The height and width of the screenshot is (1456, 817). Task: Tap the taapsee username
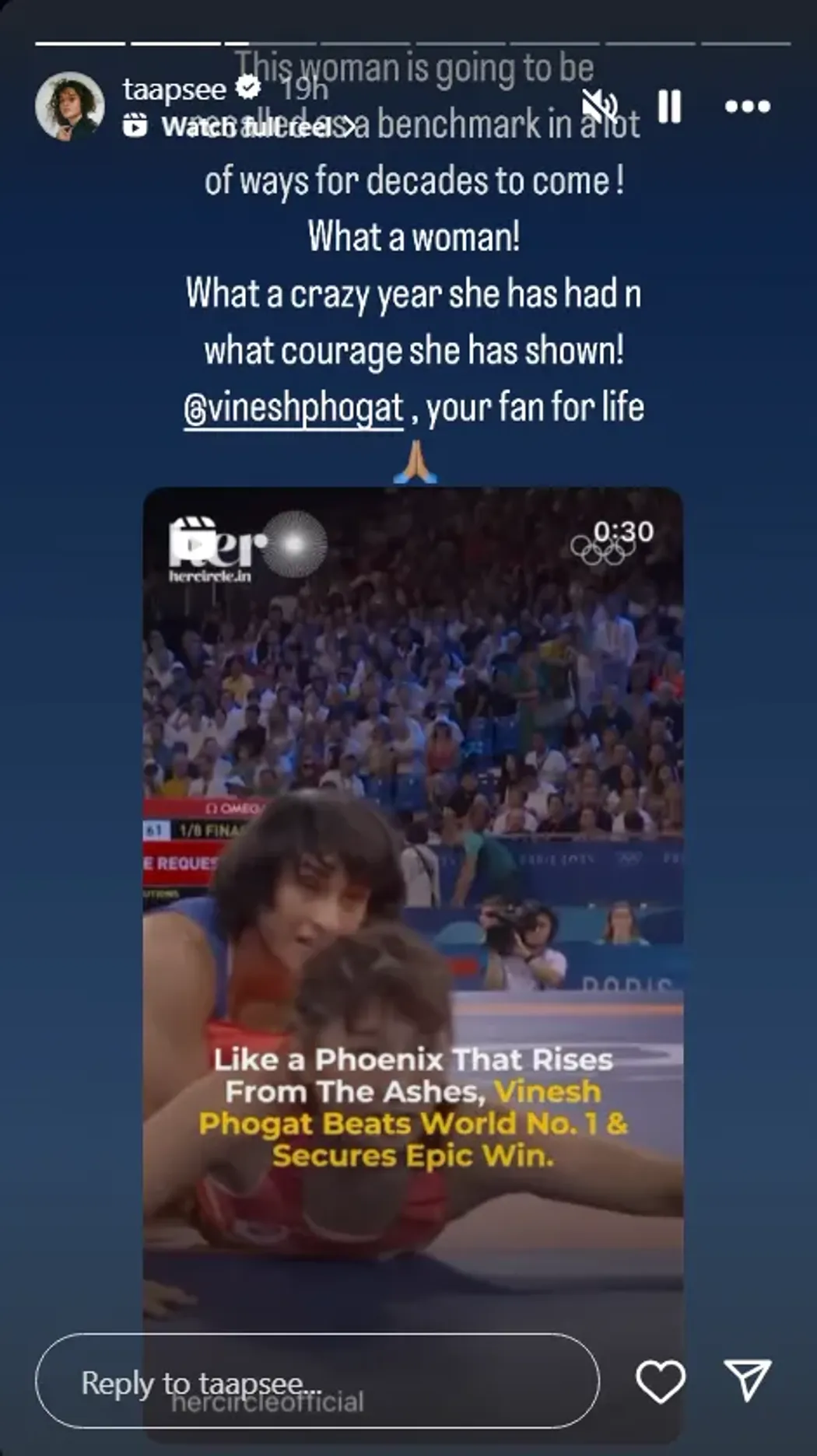pyautogui.click(x=174, y=89)
